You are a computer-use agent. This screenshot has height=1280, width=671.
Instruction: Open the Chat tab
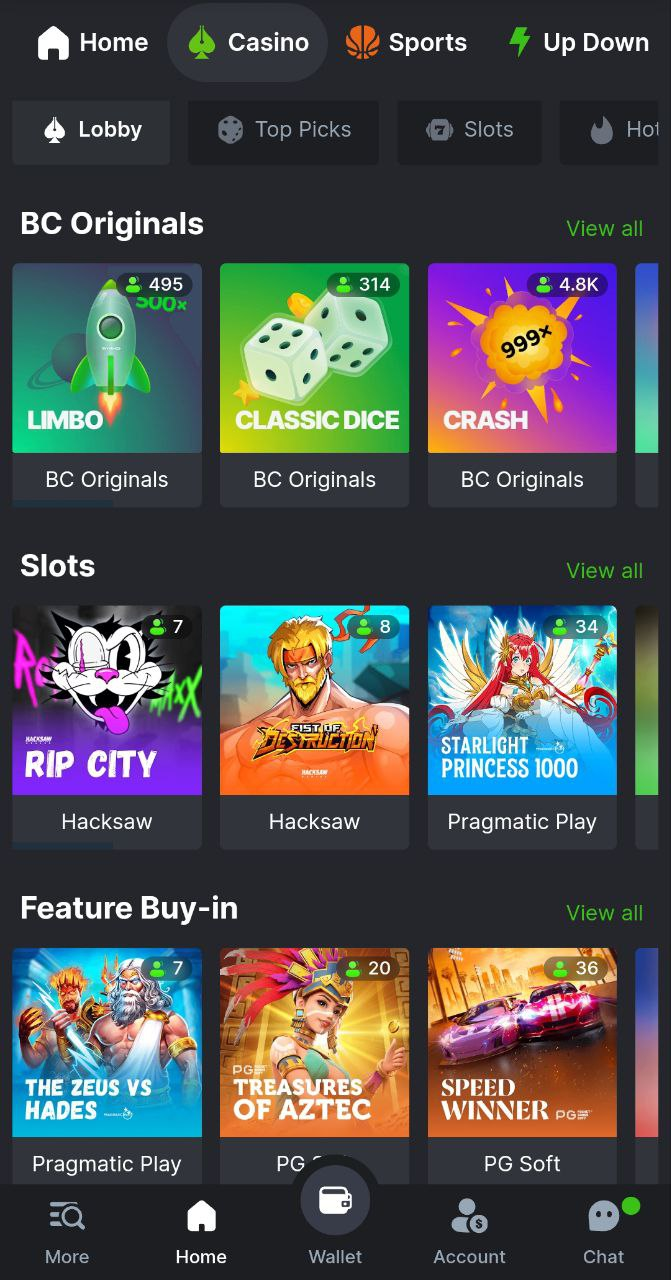tap(603, 1232)
